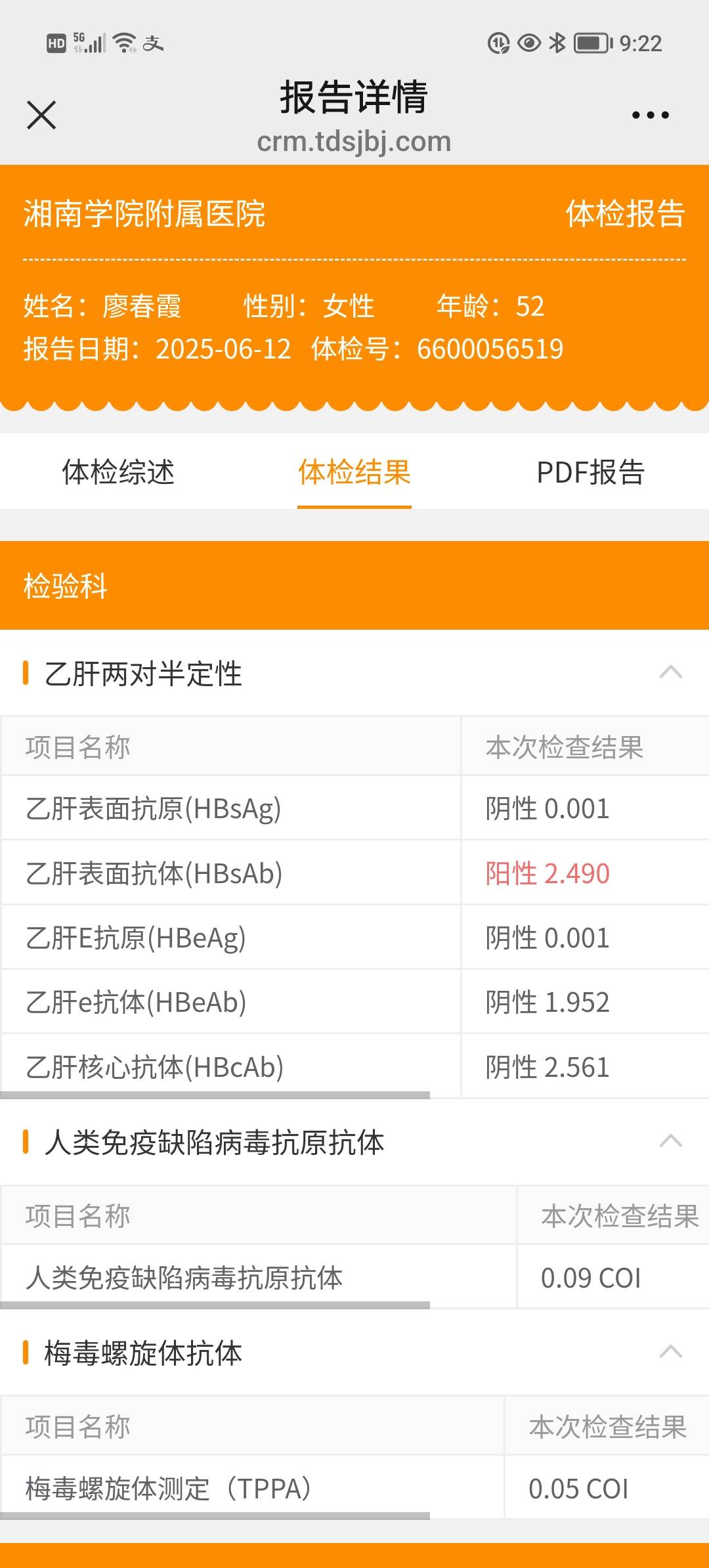Collapse the 乙肝两对半定性 section
709x1568 pixels.
[x=670, y=672]
